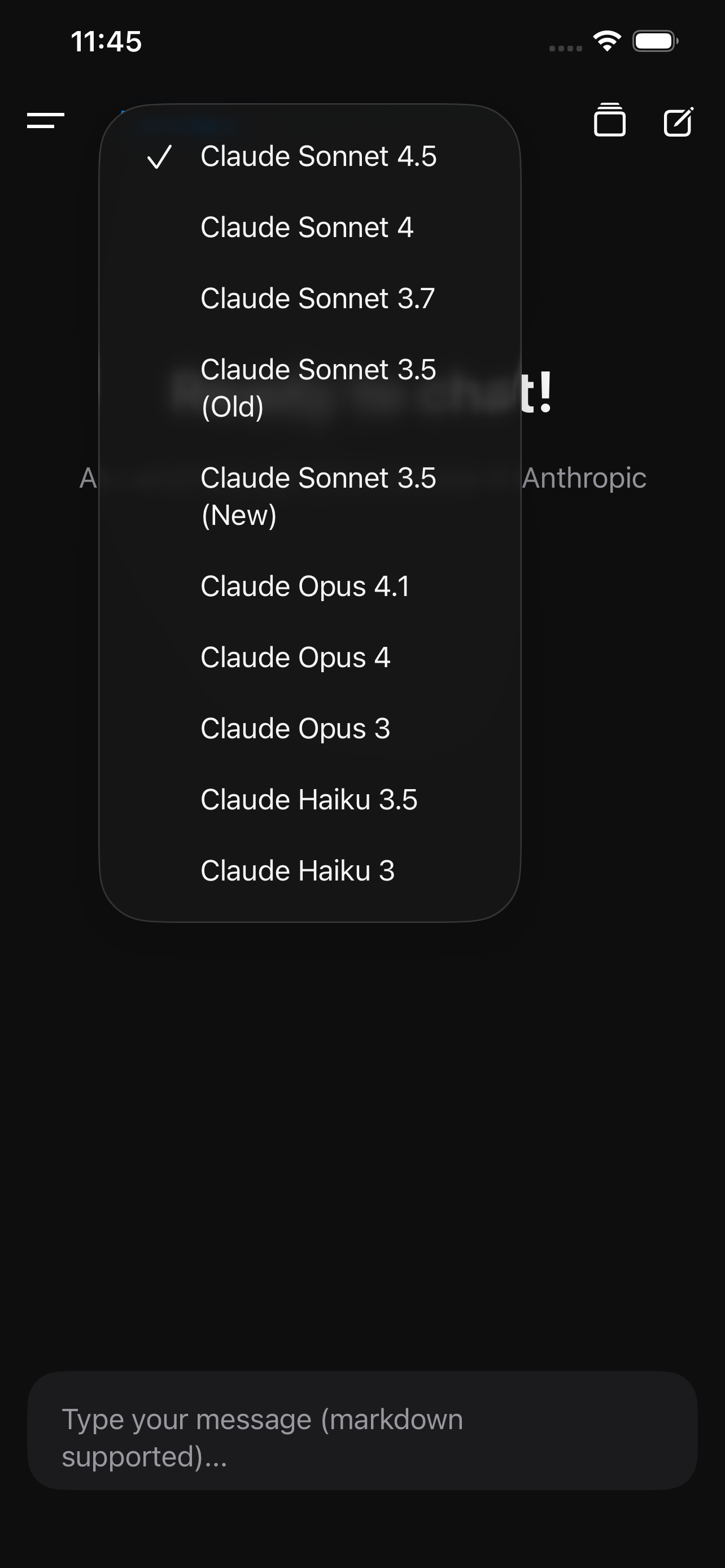The image size is (725, 1568).
Task: Select Claude Opus 3 model
Action: pyautogui.click(x=295, y=729)
